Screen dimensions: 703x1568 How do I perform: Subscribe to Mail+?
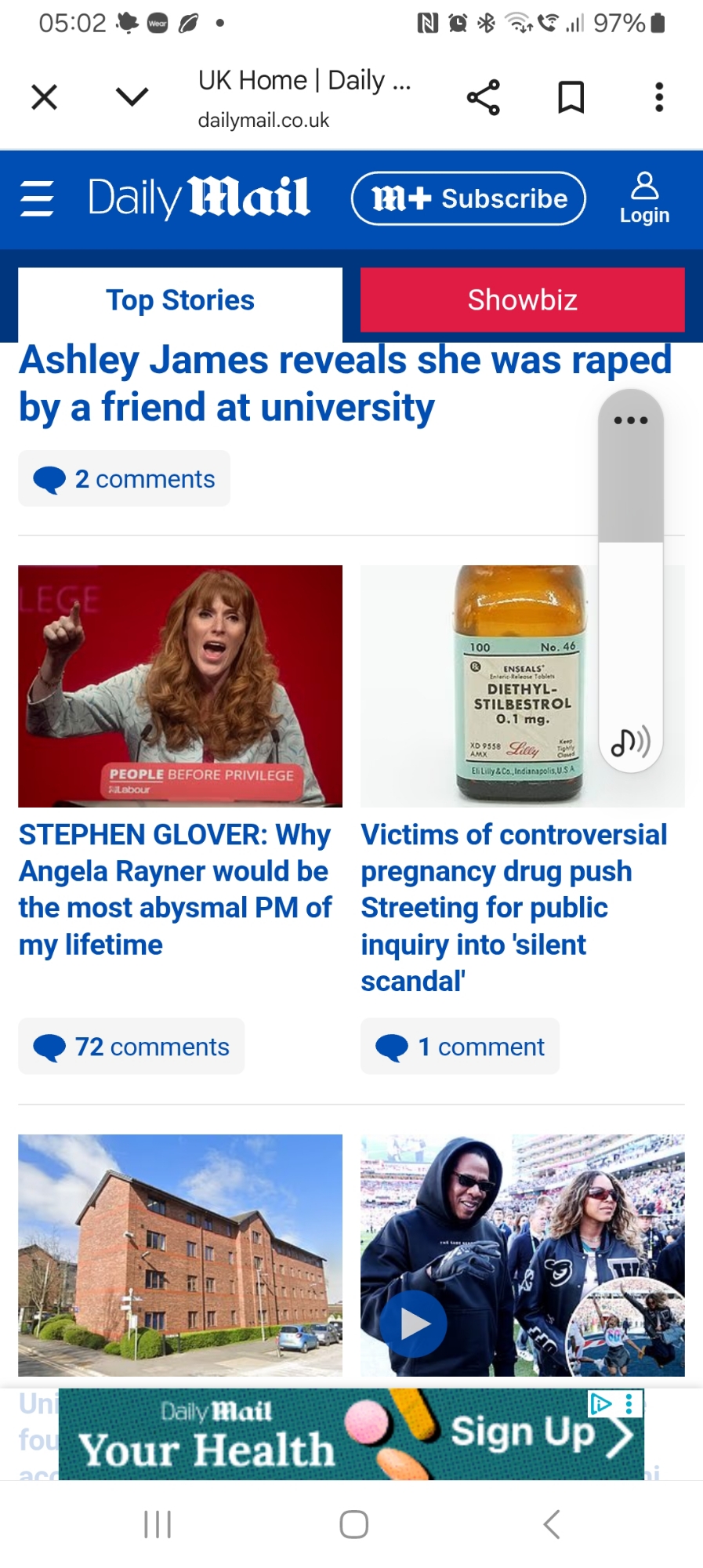[469, 198]
